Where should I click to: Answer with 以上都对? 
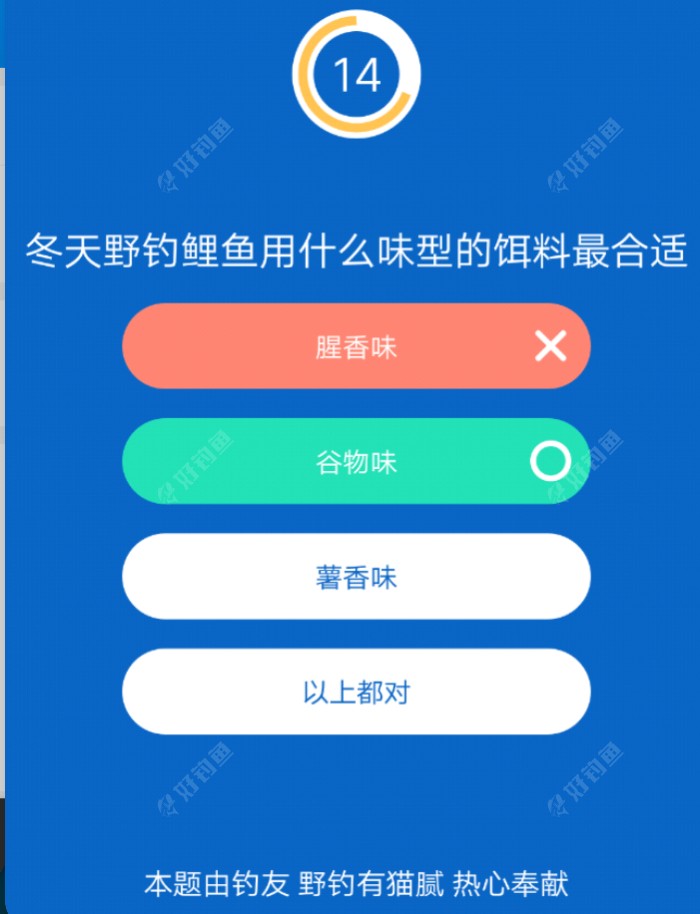356,692
